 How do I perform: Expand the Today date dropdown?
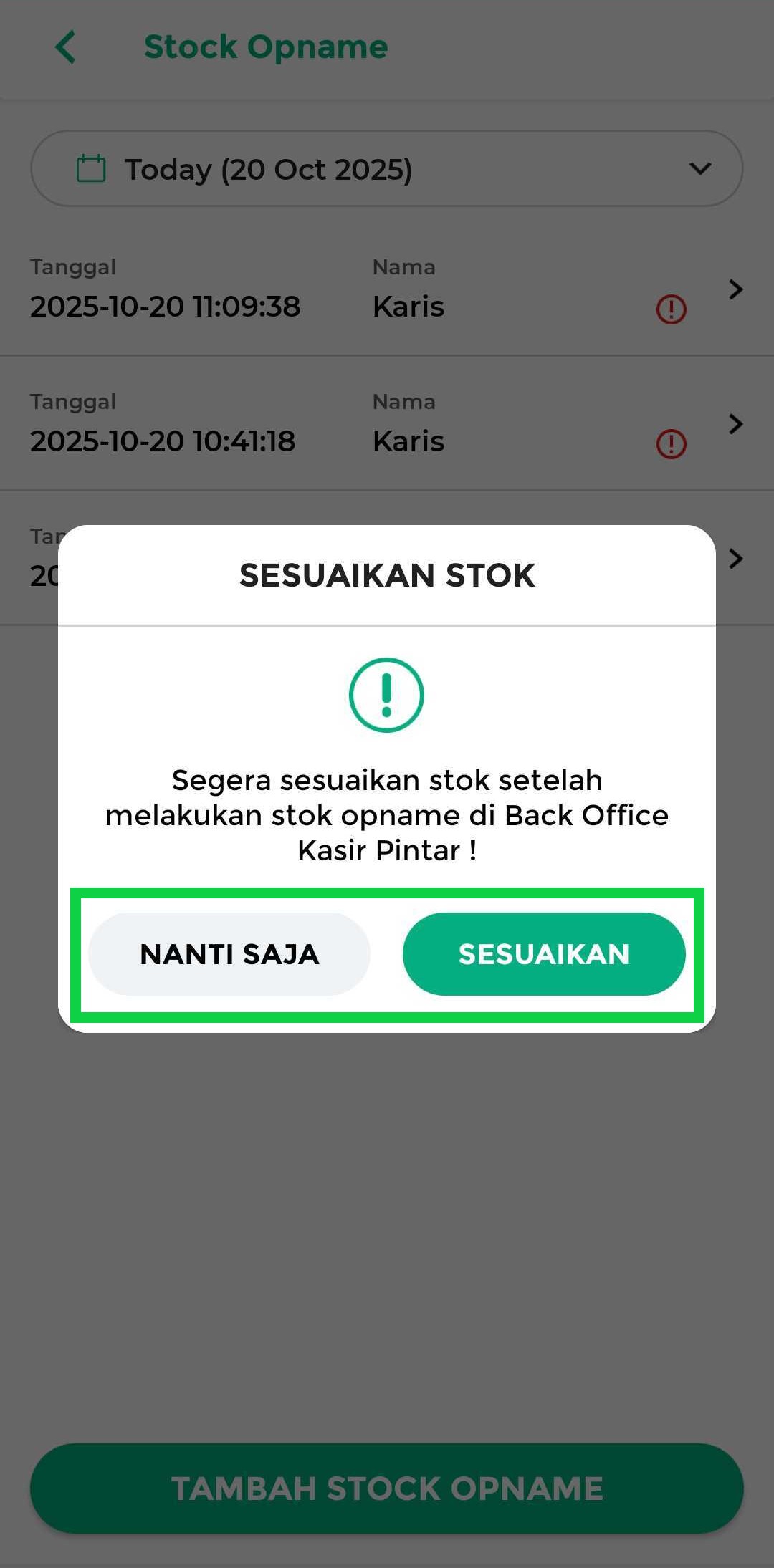pyautogui.click(x=386, y=169)
